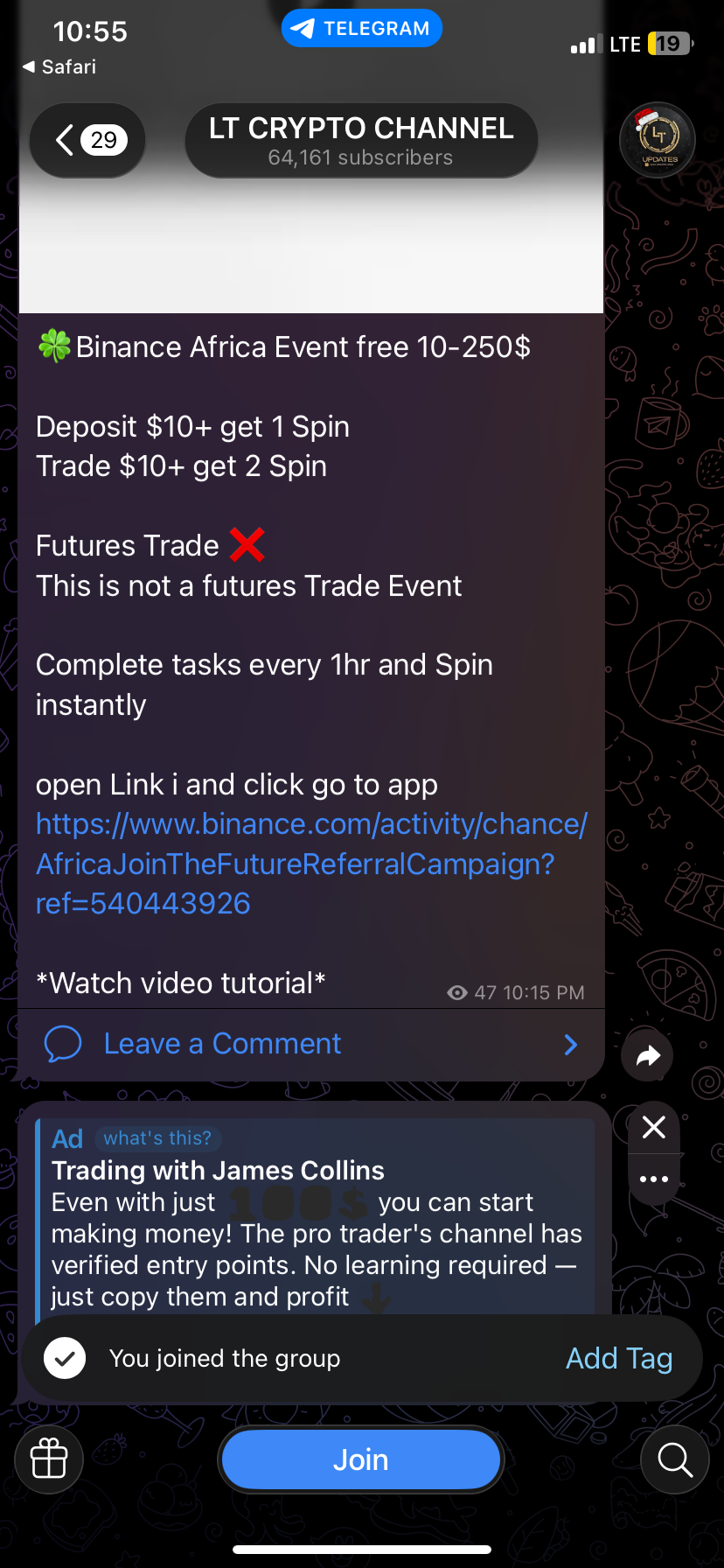Return to Safari via the back link
Screen dimensions: 724x1568
(x=59, y=67)
